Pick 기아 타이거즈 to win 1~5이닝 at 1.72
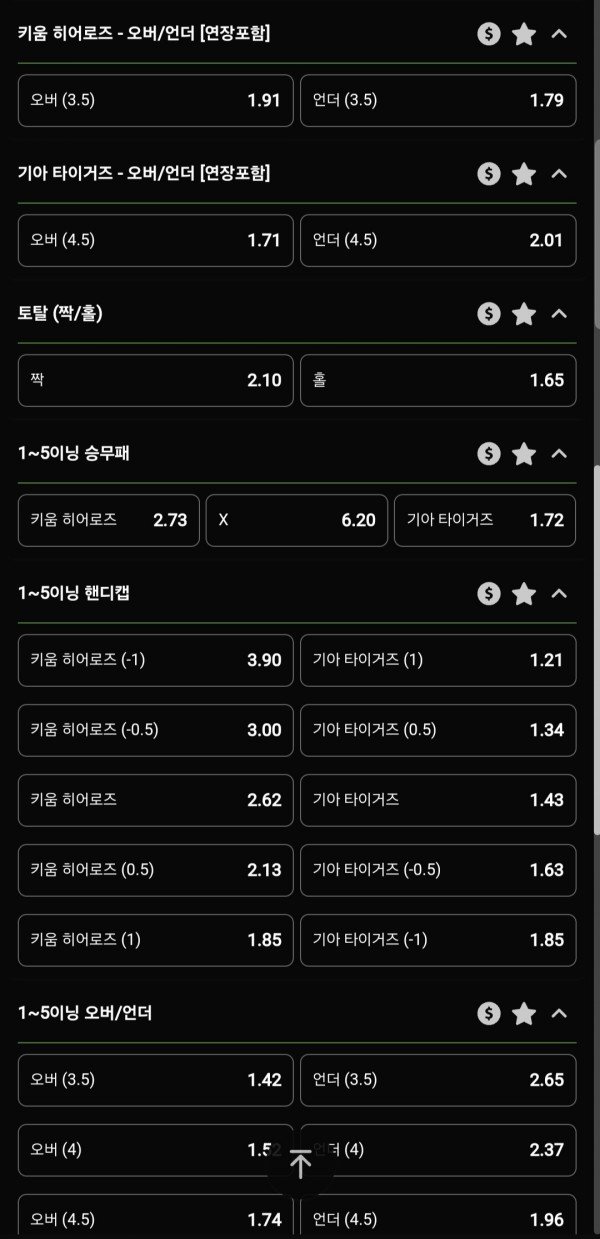Viewport: 600px width, 1239px height. [x=485, y=520]
